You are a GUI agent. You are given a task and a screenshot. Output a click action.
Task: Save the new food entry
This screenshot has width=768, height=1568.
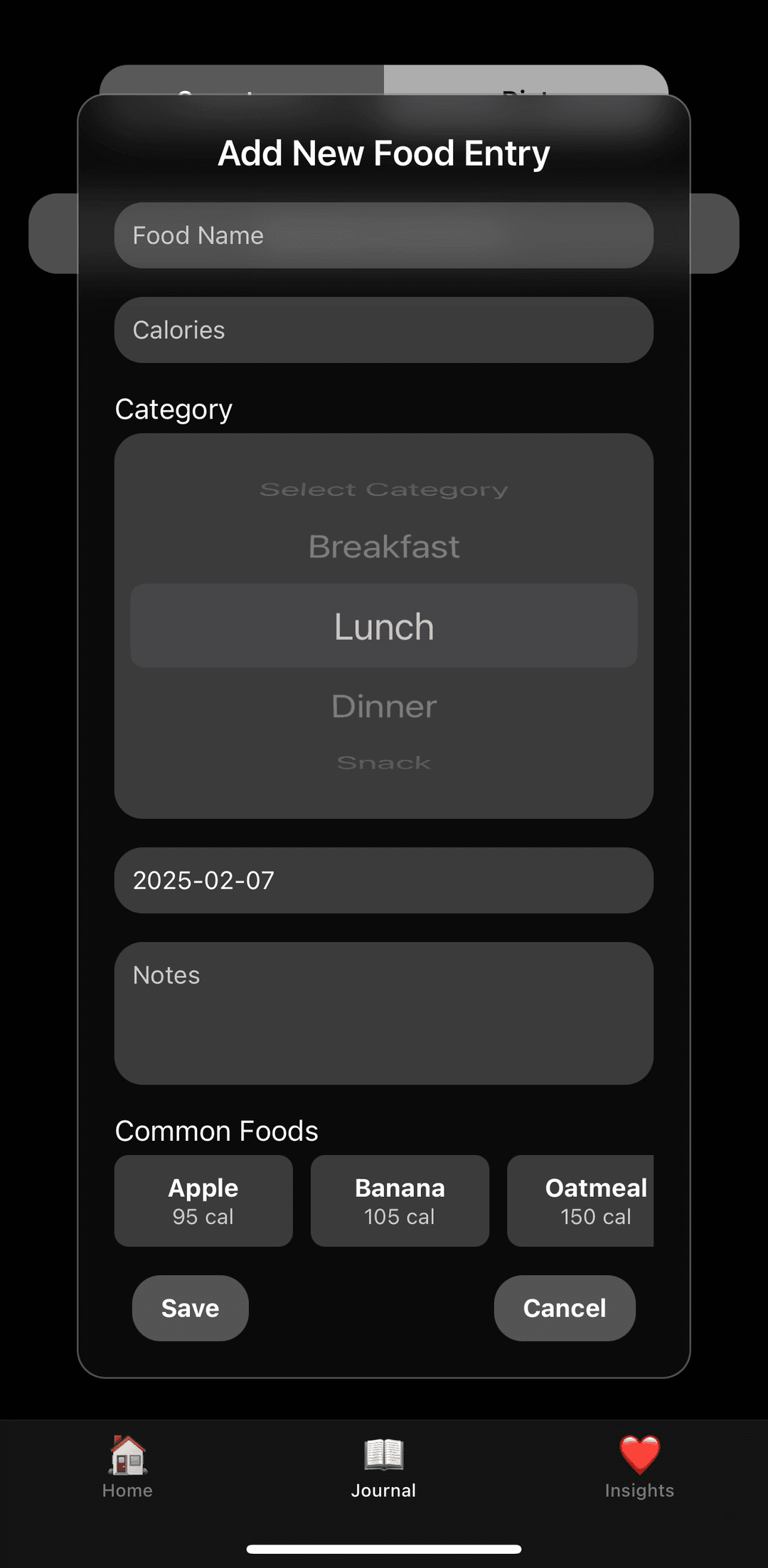tap(190, 1308)
